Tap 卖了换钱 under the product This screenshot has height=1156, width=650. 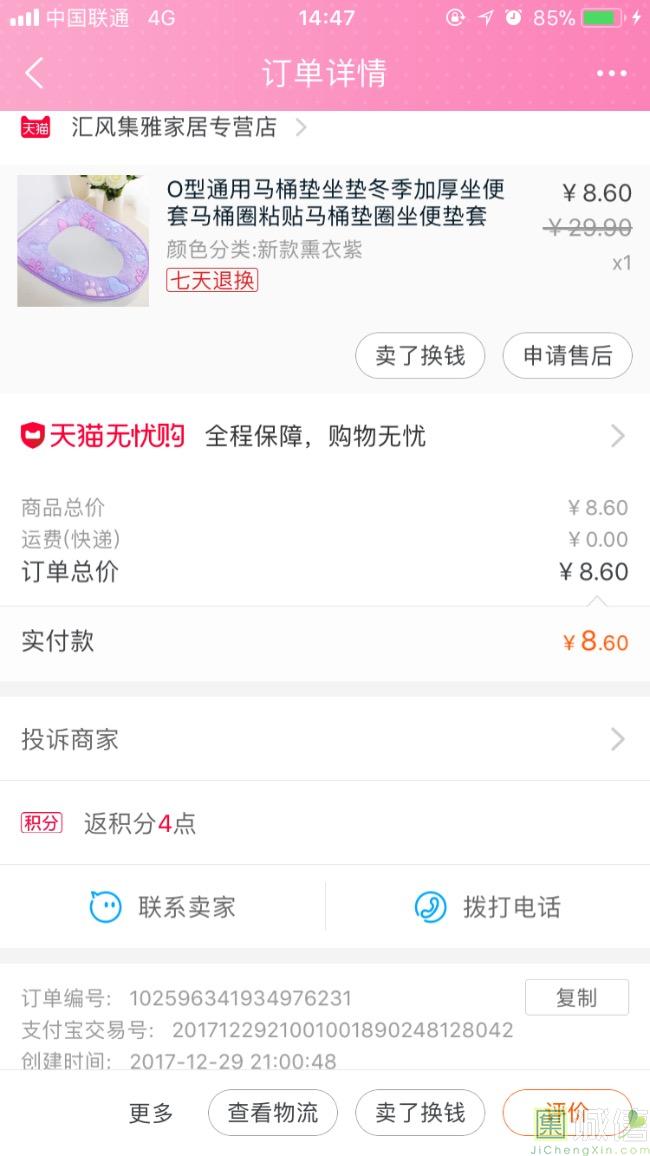420,356
